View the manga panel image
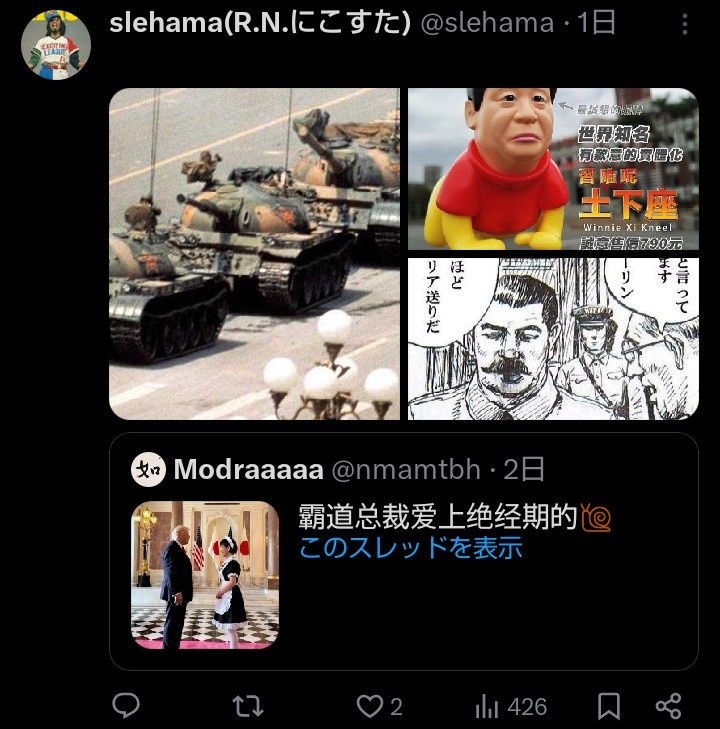Viewport: 720px width, 729px height. pyautogui.click(x=552, y=338)
